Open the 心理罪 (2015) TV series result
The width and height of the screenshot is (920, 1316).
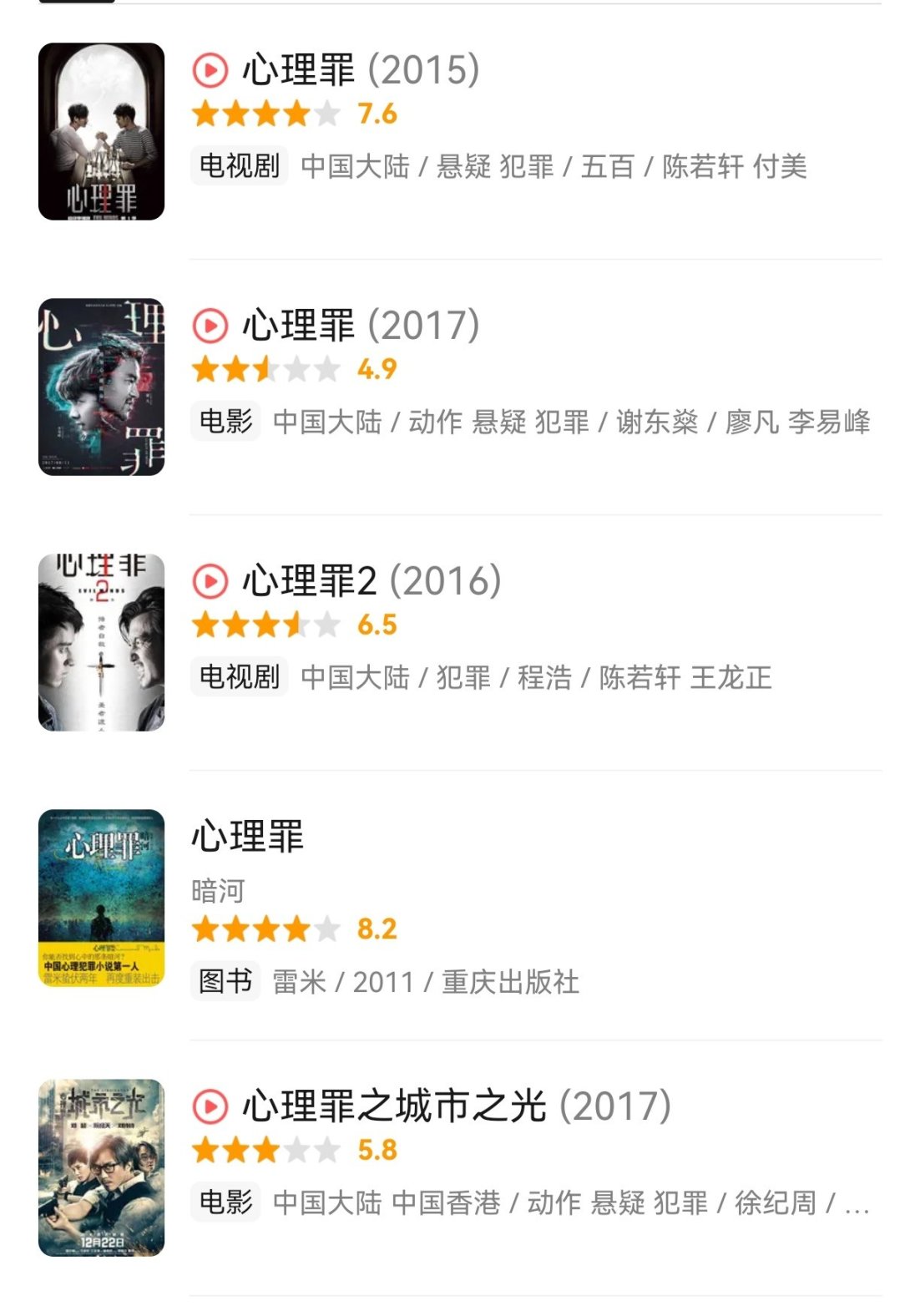point(361,70)
